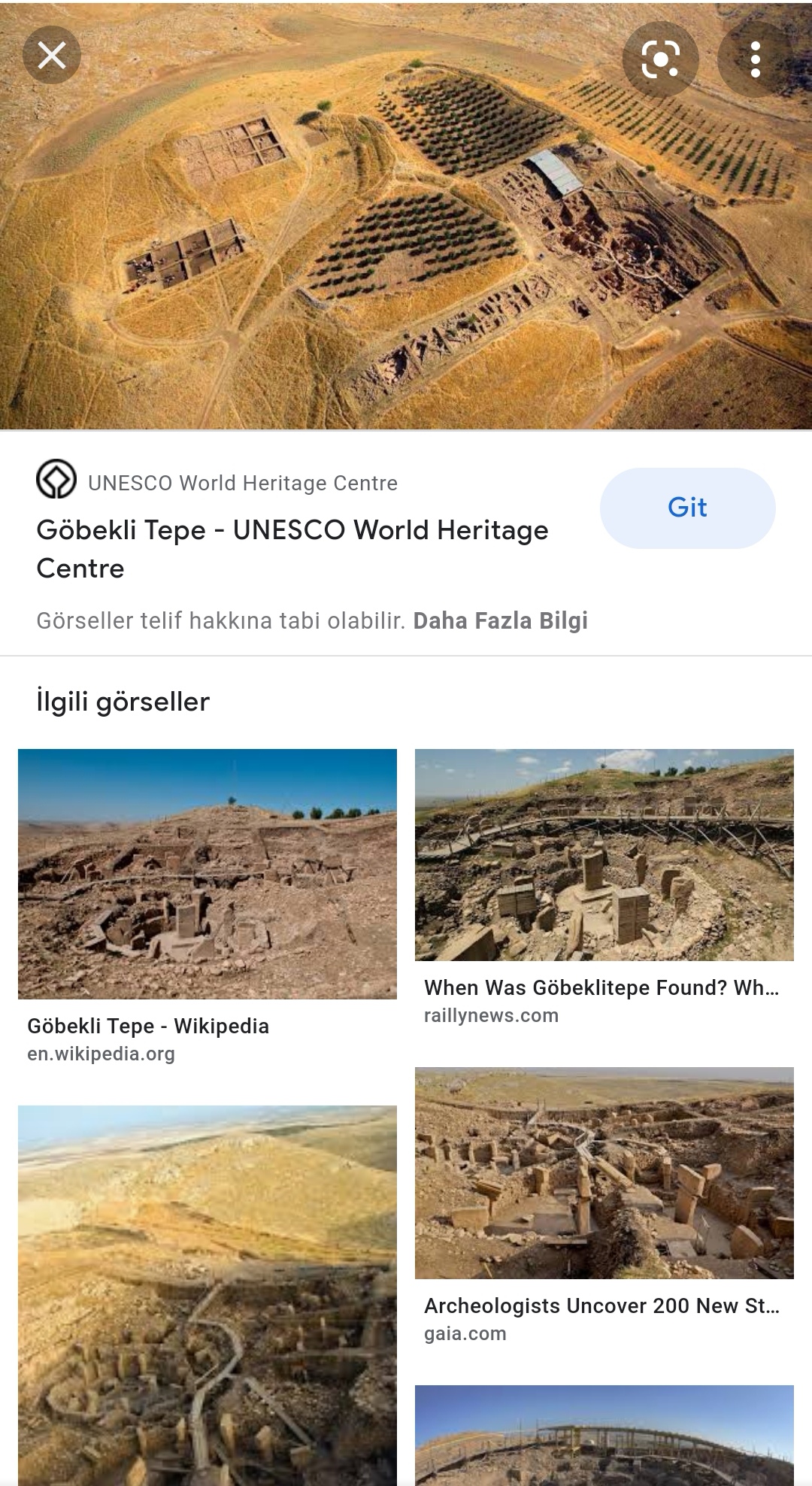This screenshot has width=812, height=1486.
Task: Search this image with Google Lens
Action: [x=660, y=59]
